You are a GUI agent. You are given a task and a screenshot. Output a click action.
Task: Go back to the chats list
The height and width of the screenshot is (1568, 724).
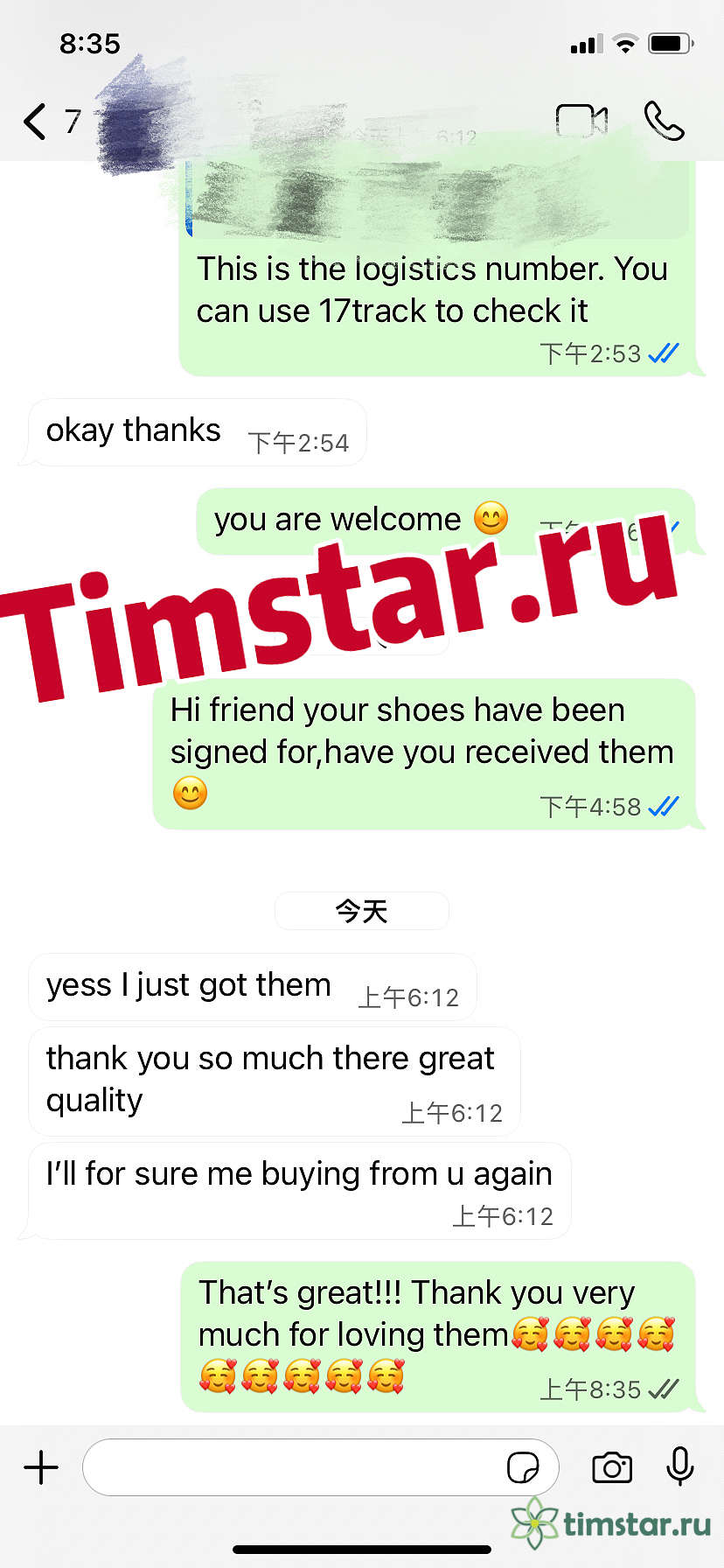pyautogui.click(x=37, y=122)
